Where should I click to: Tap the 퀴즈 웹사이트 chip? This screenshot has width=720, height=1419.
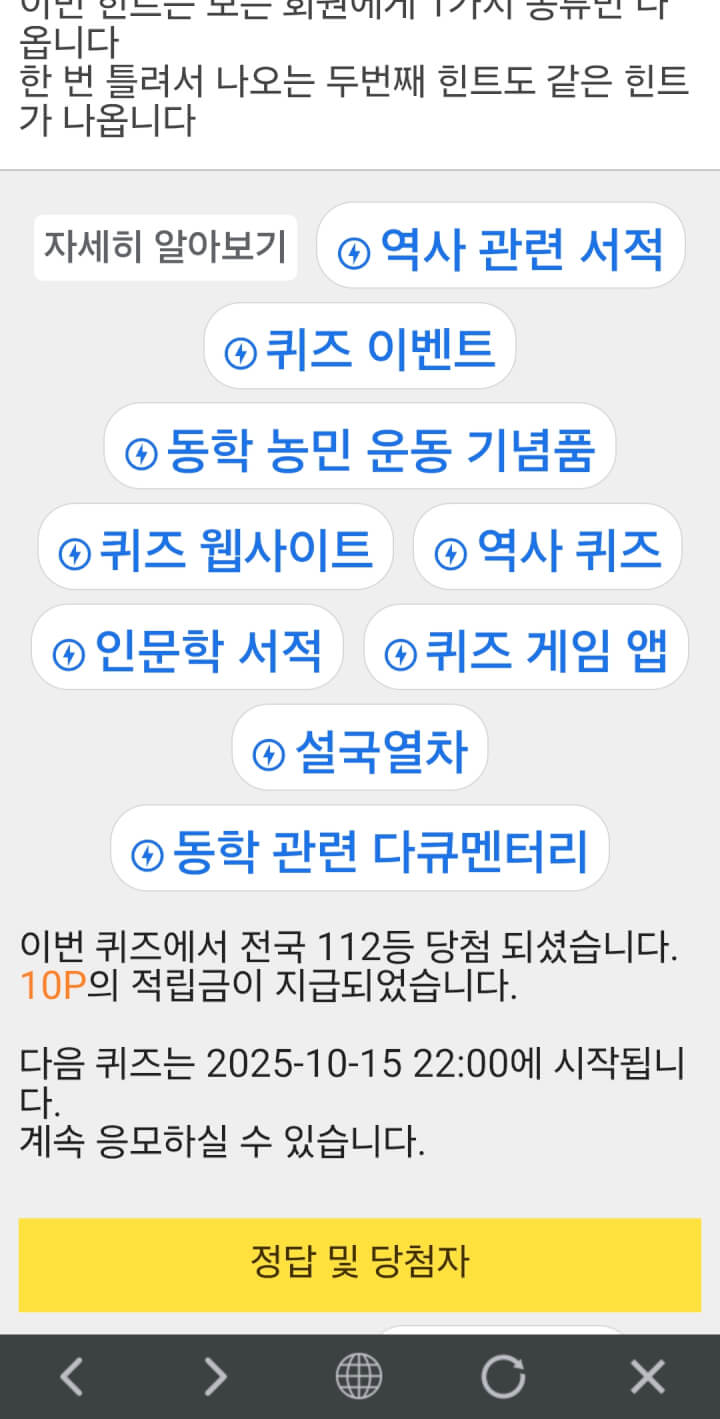click(x=215, y=548)
